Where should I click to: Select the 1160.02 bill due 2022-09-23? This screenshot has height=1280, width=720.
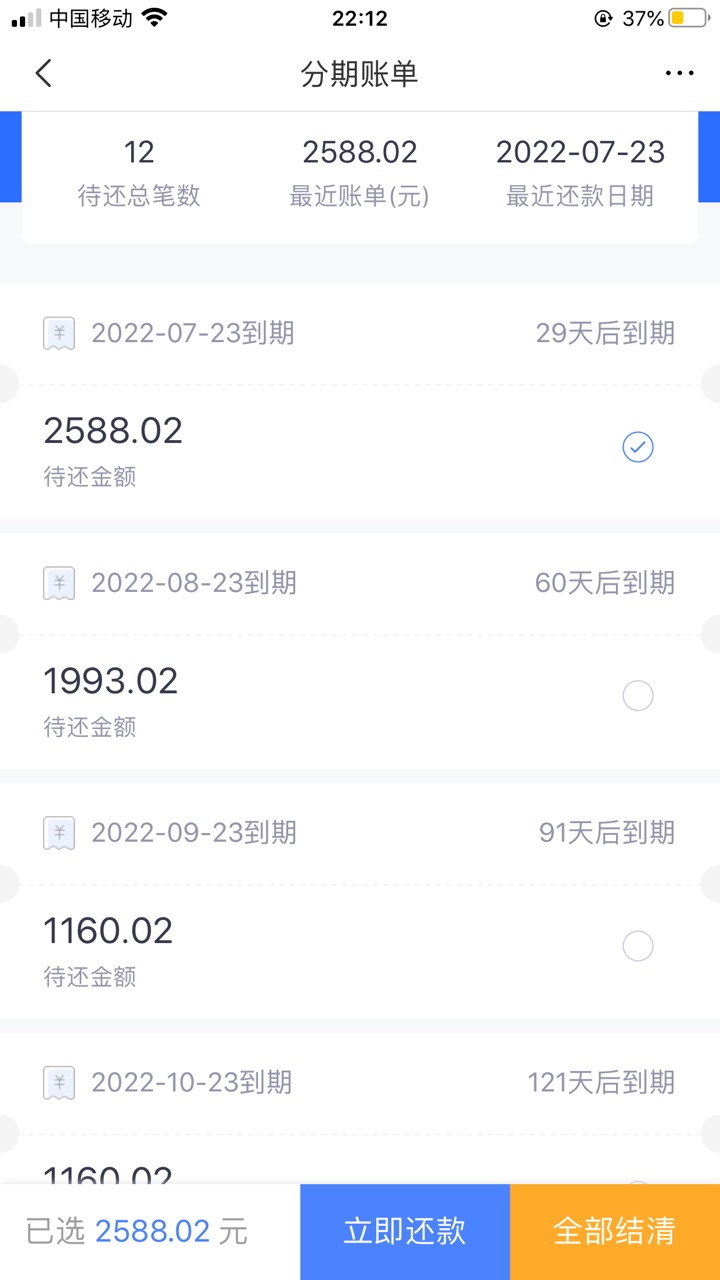(x=638, y=946)
